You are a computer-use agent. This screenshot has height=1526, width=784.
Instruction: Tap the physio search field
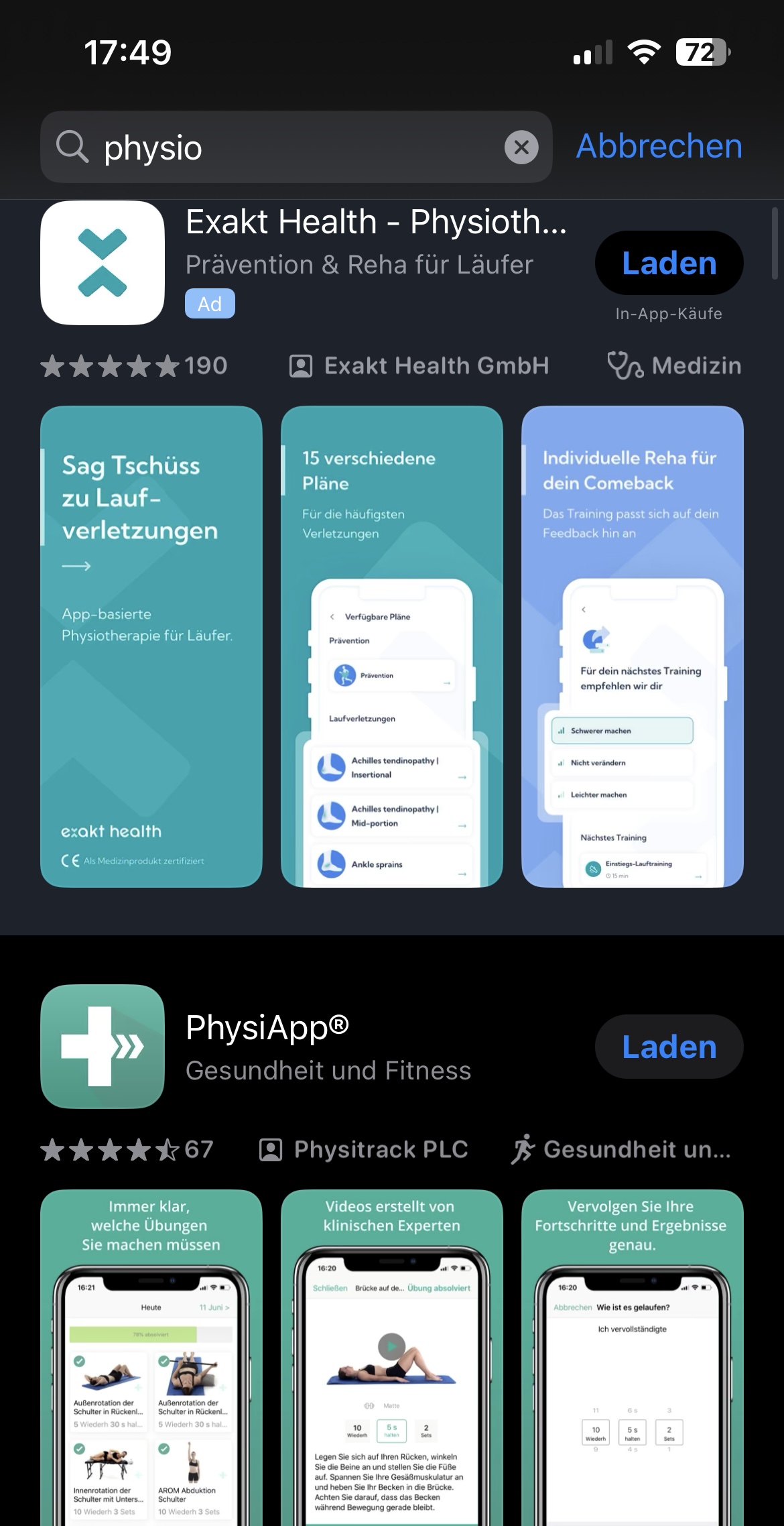click(295, 147)
